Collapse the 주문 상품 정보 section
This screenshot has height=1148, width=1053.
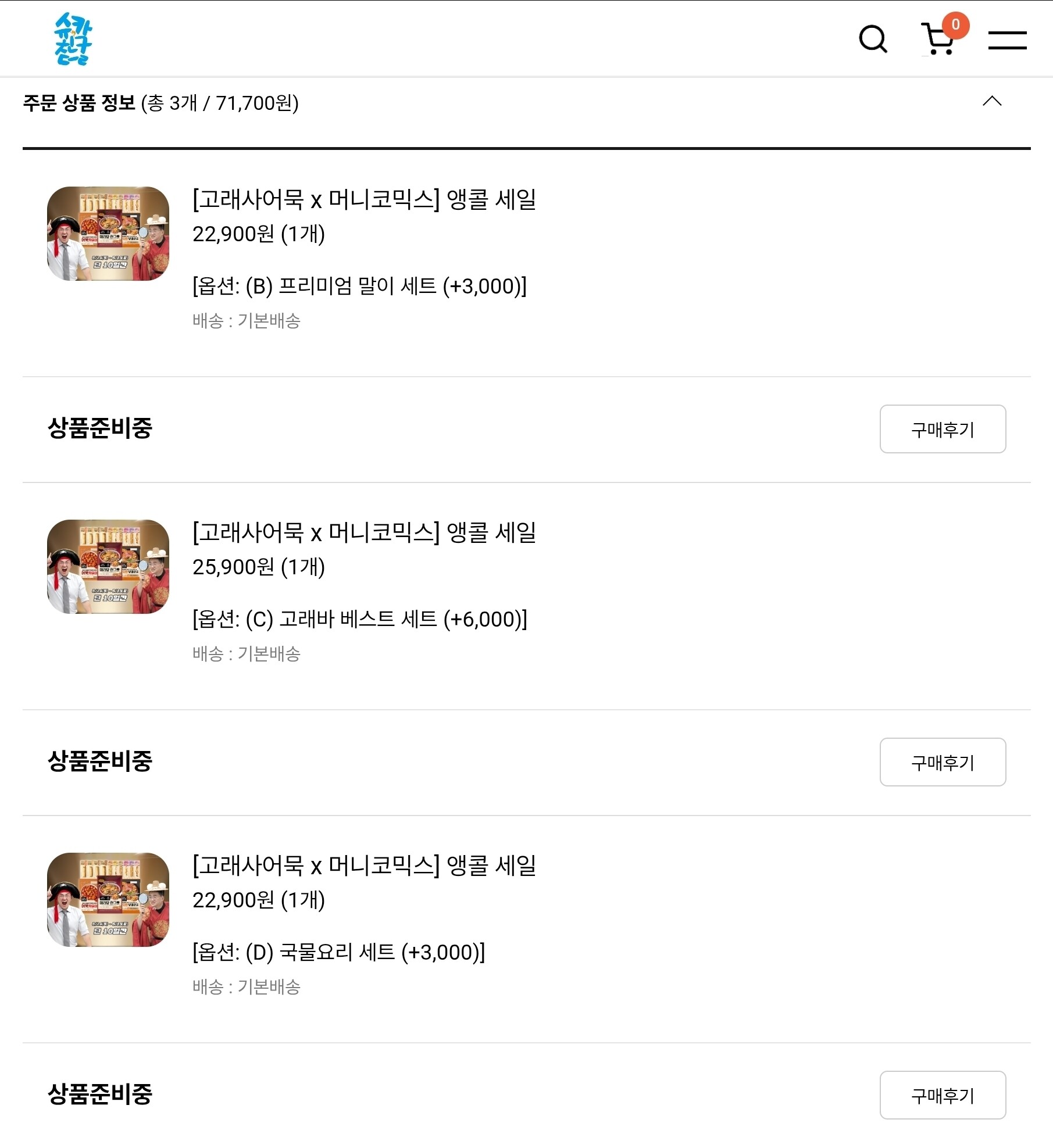(992, 101)
